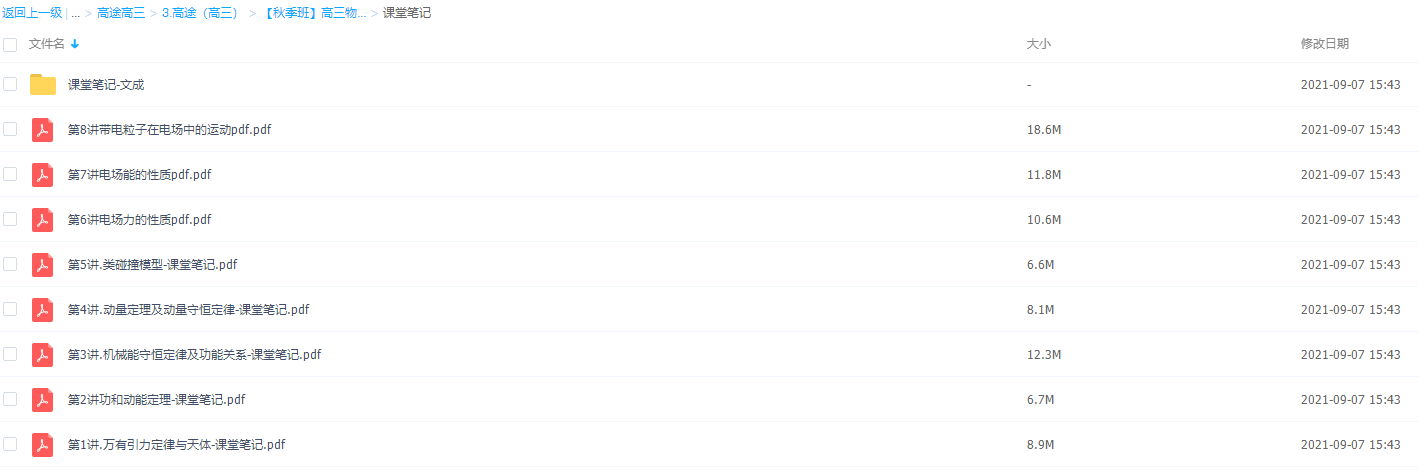Open 第7讲电场能的性质pdf.pdf
The image size is (1419, 470).
pyautogui.click(x=139, y=175)
